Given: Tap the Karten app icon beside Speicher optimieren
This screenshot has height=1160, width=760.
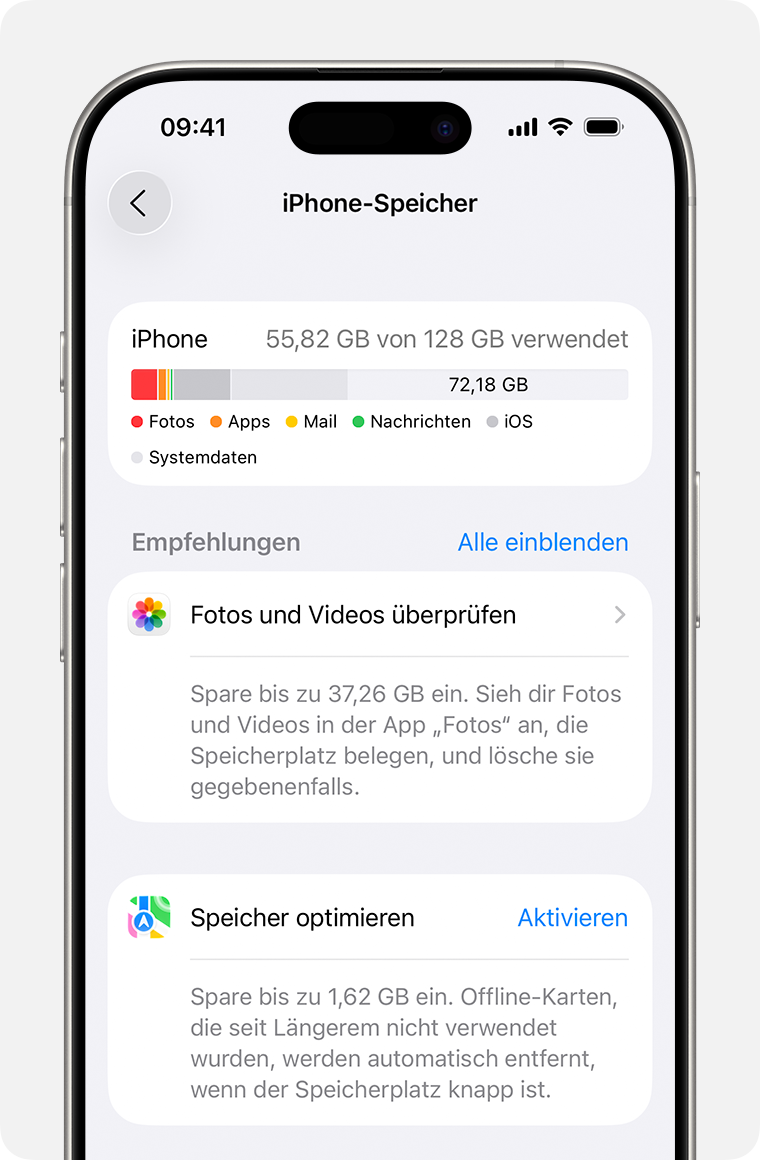Looking at the screenshot, I should 148,918.
